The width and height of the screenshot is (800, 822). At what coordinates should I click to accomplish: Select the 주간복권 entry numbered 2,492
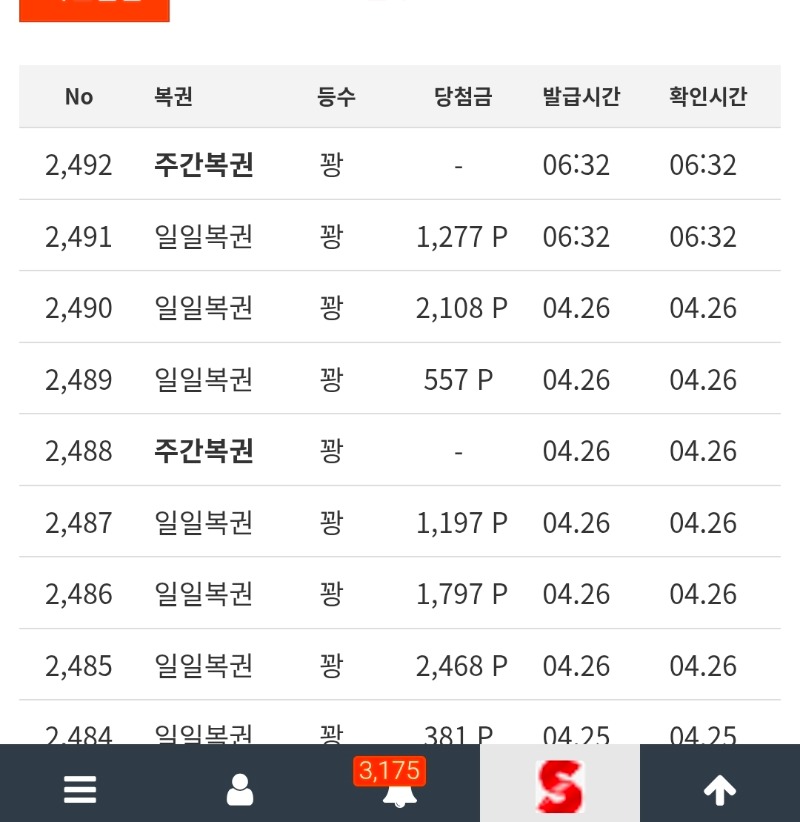(203, 165)
